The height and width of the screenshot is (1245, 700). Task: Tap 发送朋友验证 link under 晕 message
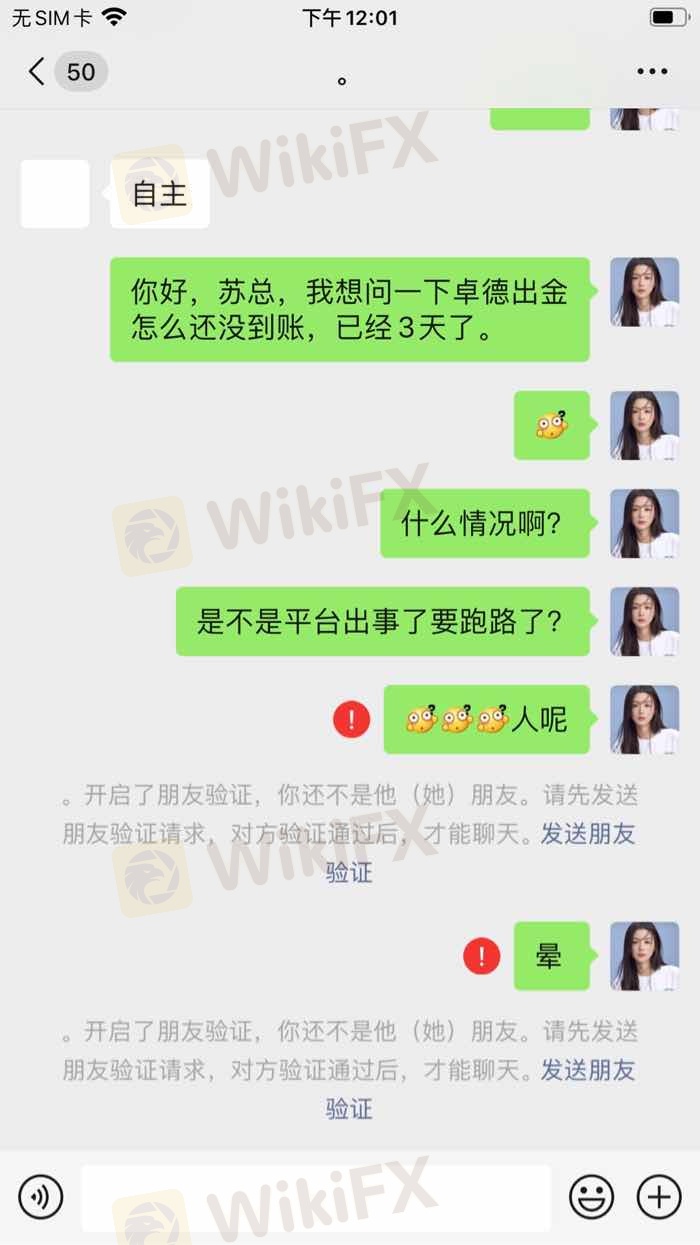(x=588, y=1071)
